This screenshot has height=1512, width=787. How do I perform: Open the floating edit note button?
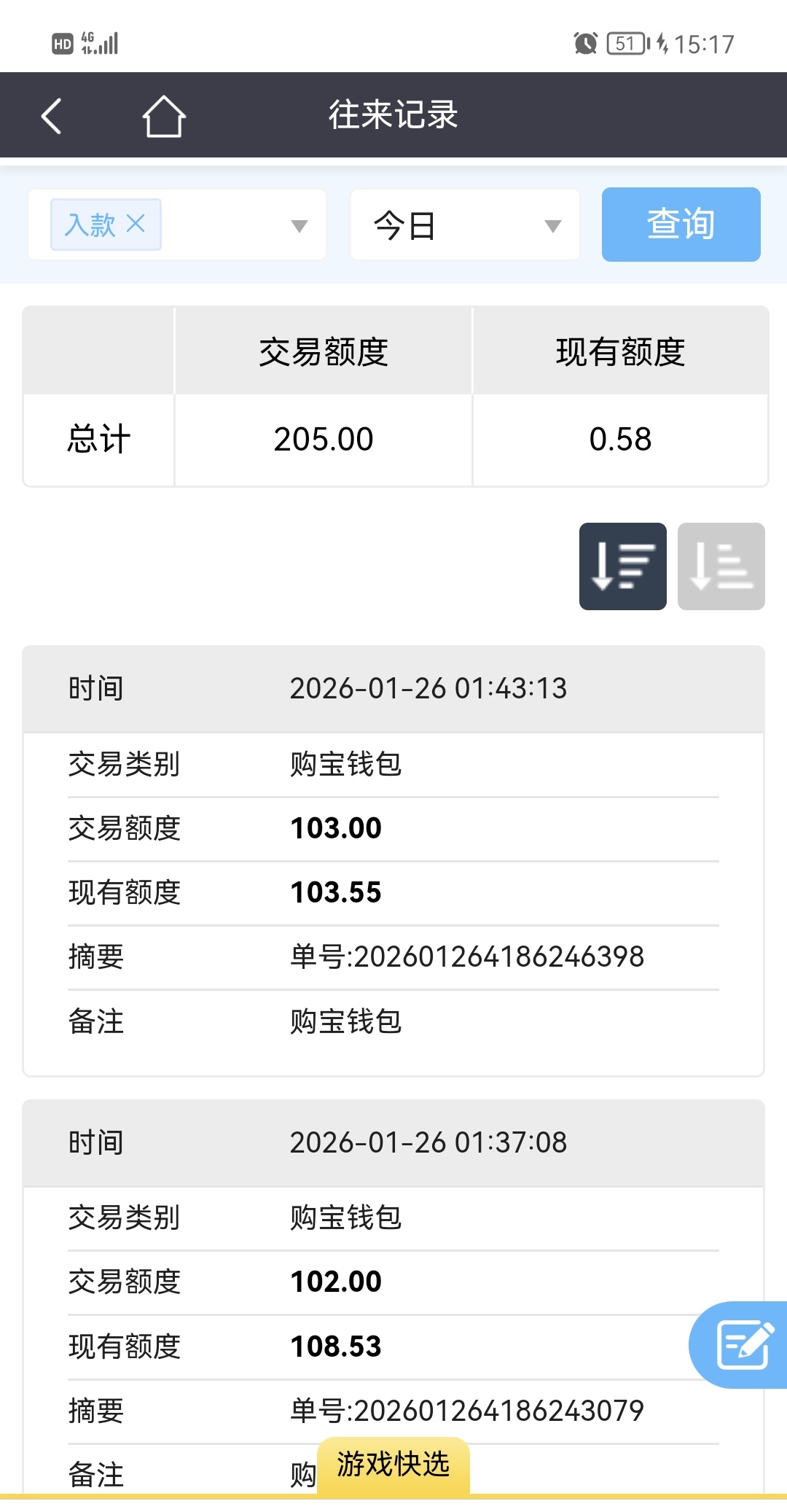[x=742, y=1345]
